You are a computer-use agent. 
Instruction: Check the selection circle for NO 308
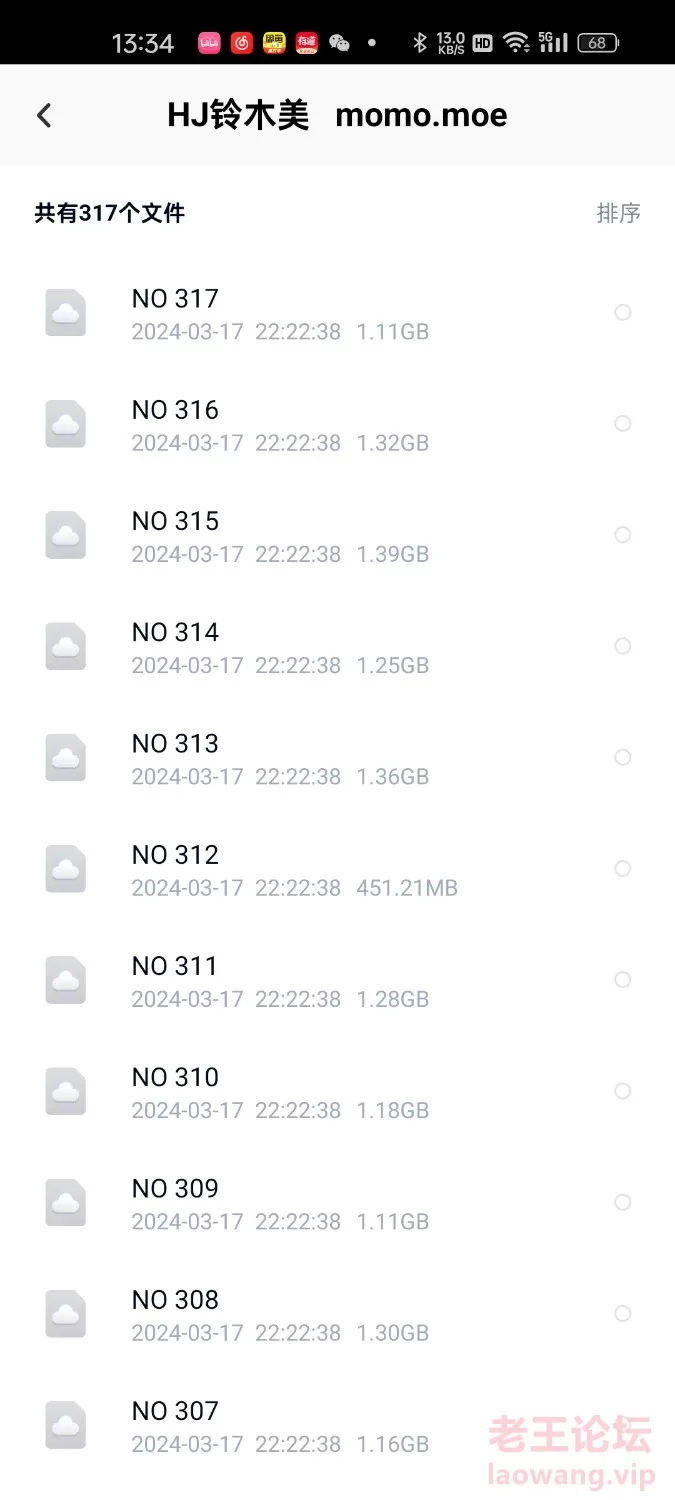pyautogui.click(x=622, y=1313)
